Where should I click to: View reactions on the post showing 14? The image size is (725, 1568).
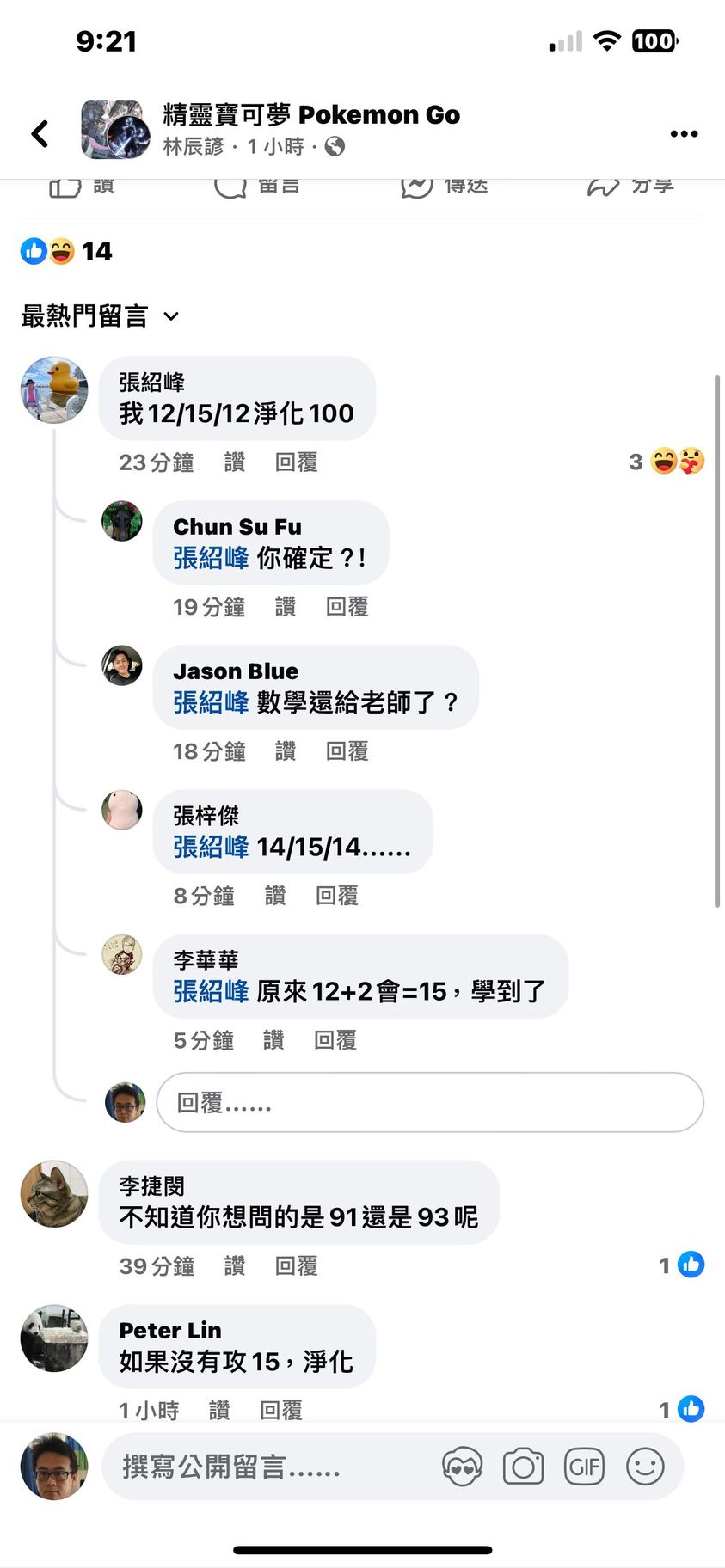[67, 251]
